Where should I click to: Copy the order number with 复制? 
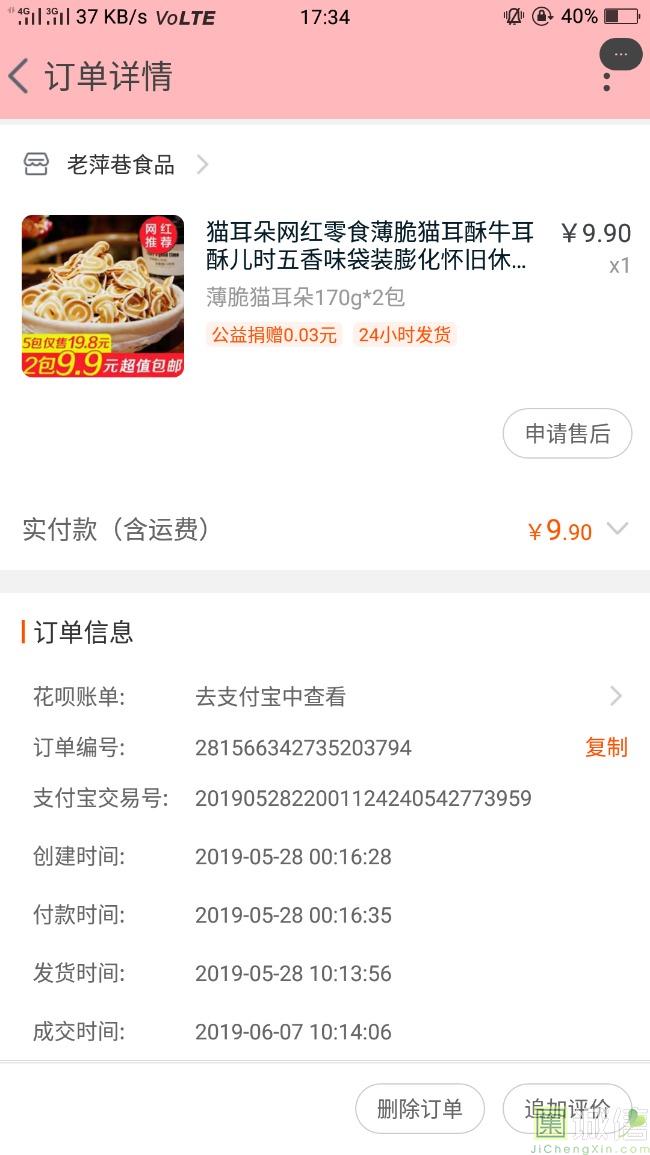tap(606, 748)
